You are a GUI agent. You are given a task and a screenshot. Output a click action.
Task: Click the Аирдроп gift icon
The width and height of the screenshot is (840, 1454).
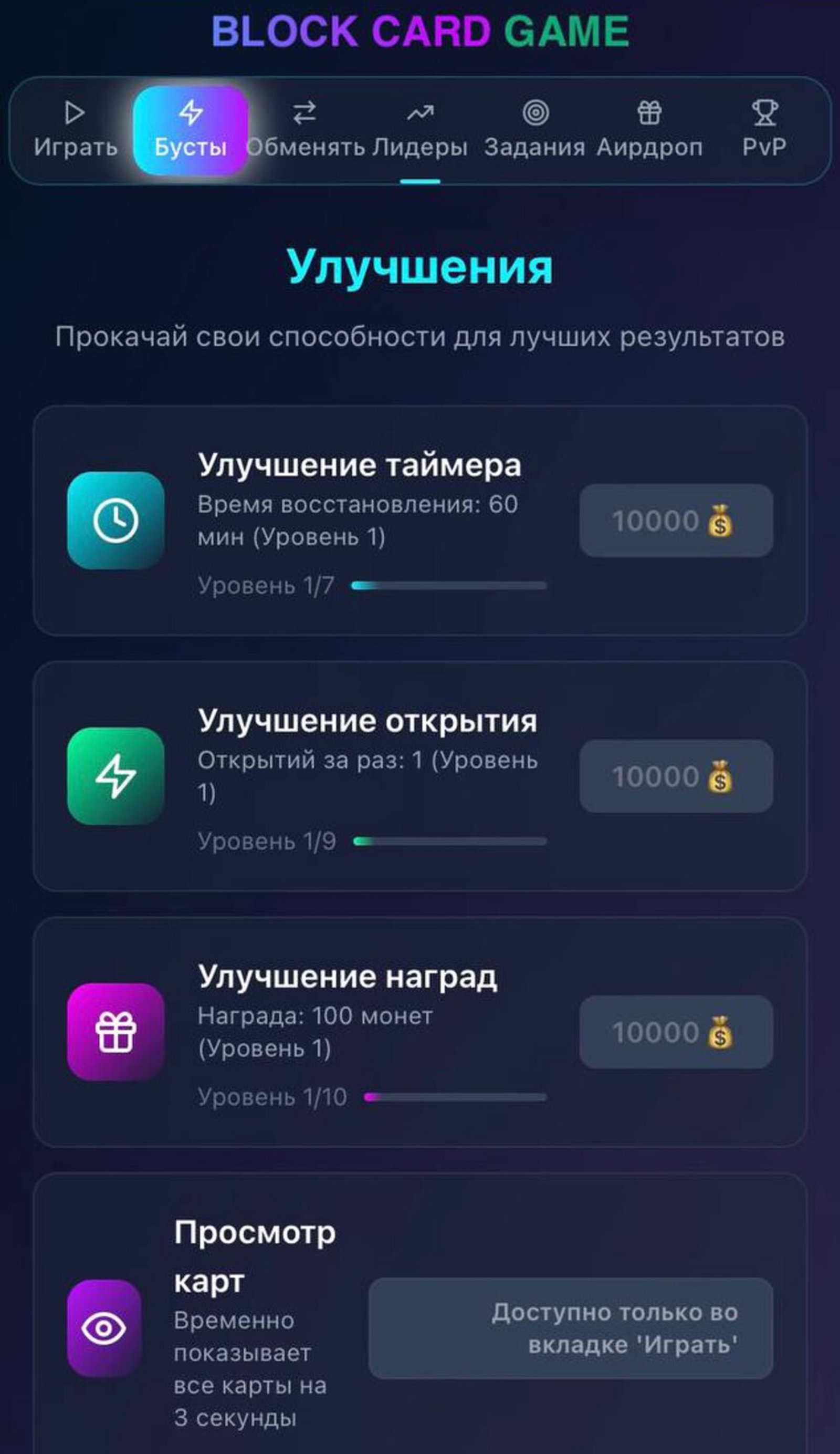click(650, 113)
